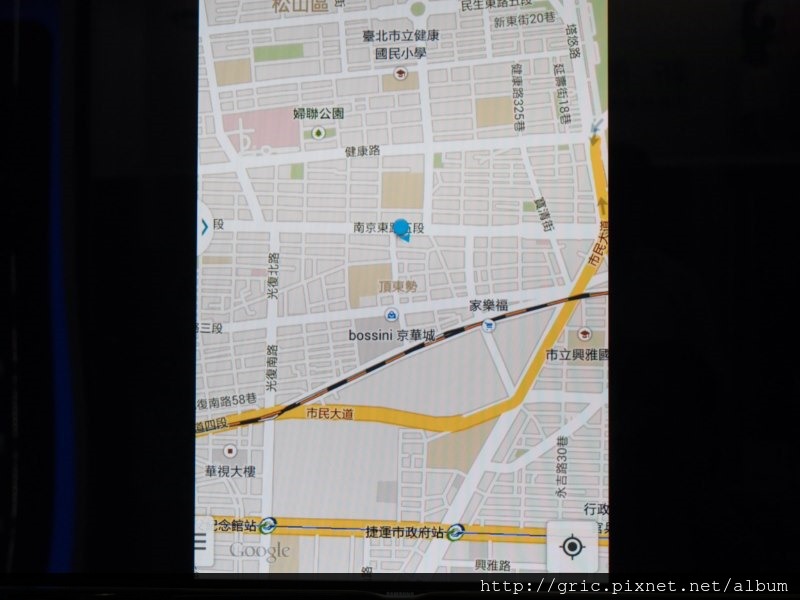Center map on my current location
This screenshot has height=600, width=800.
tap(572, 546)
